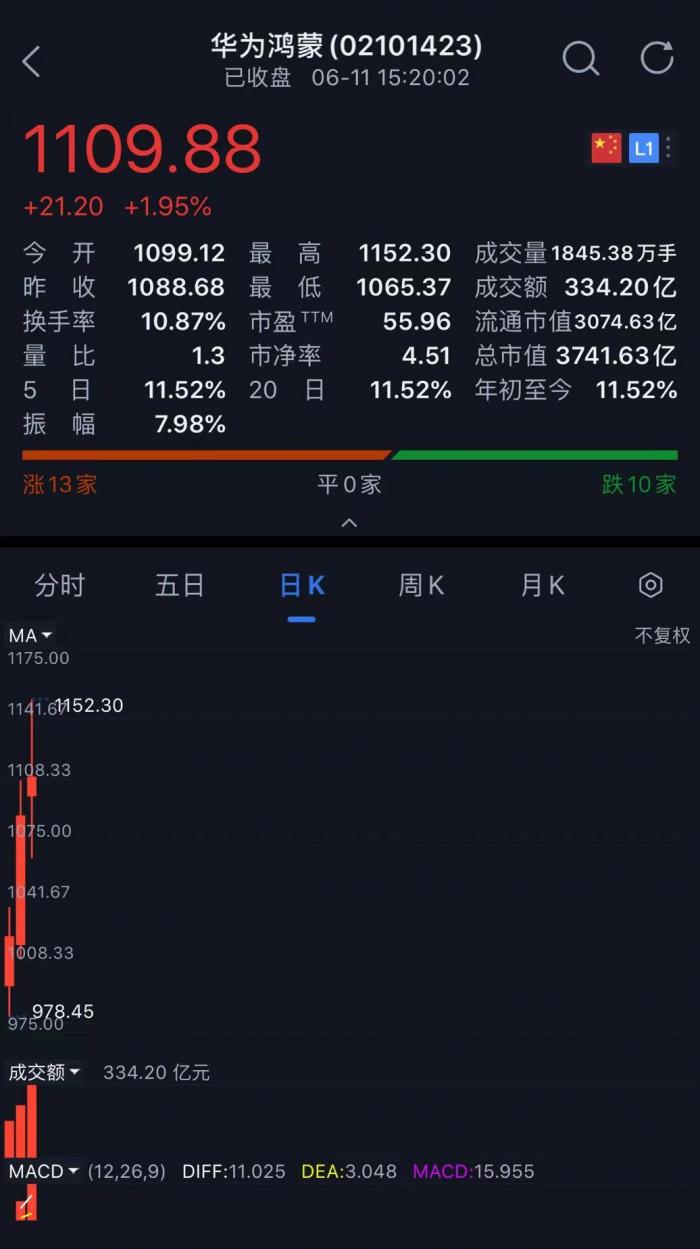Open the MACD indicator dropdown
The image size is (700, 1249).
coord(44,1171)
